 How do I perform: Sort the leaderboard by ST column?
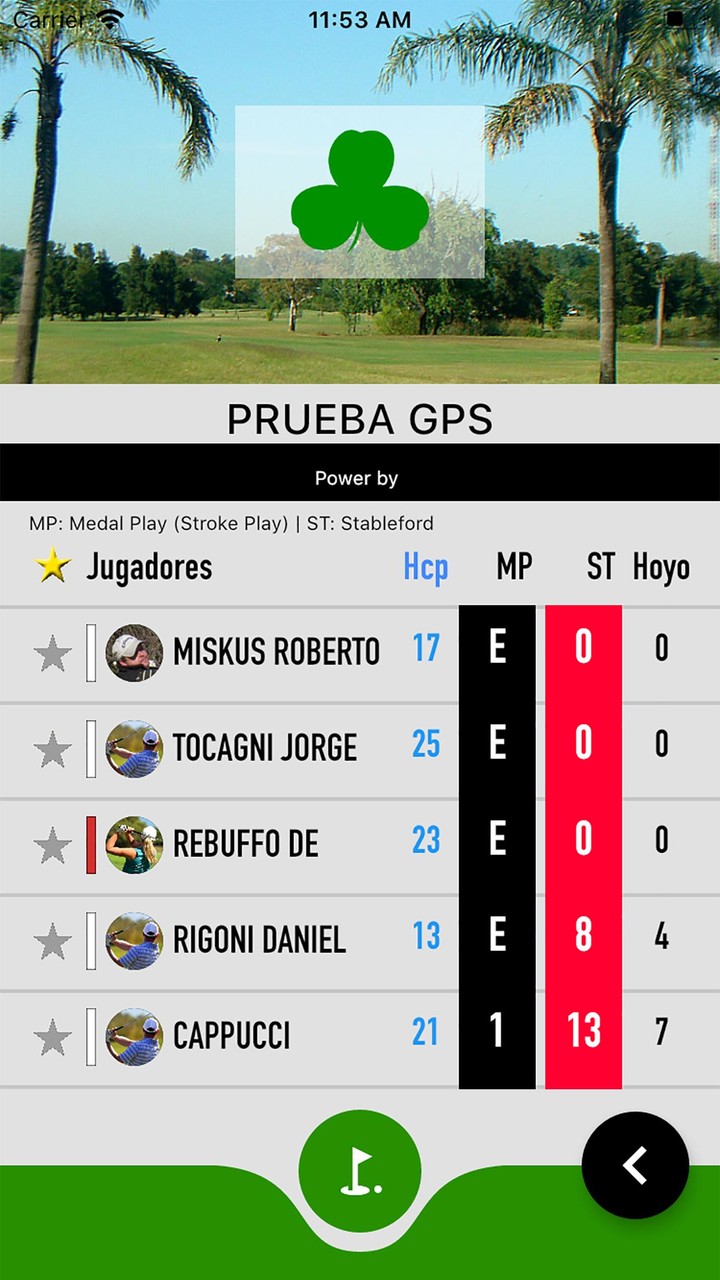coord(598,567)
